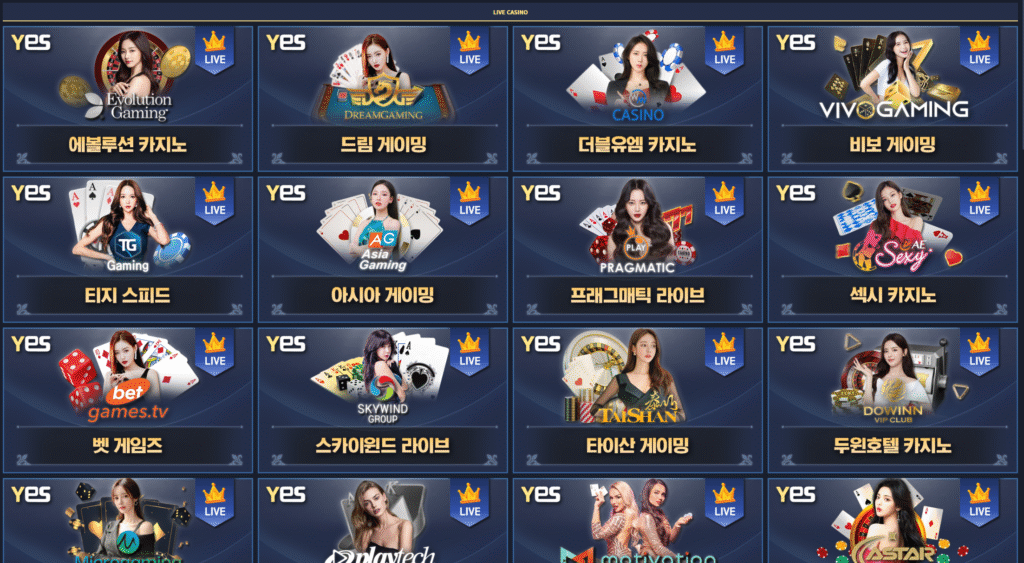
Task: Launch the Playtech live tile
Action: click(382, 525)
